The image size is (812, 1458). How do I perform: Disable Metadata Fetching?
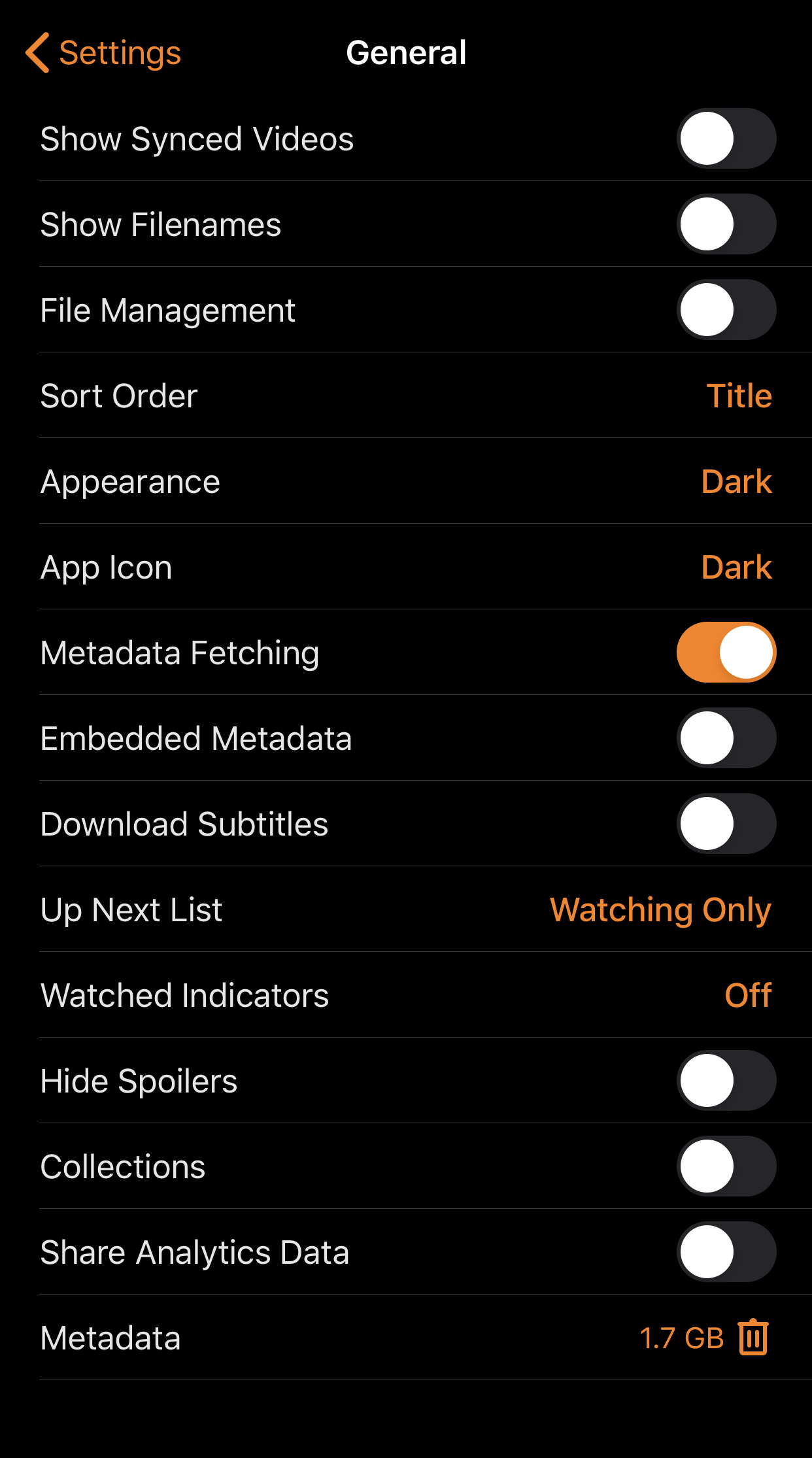pos(726,653)
